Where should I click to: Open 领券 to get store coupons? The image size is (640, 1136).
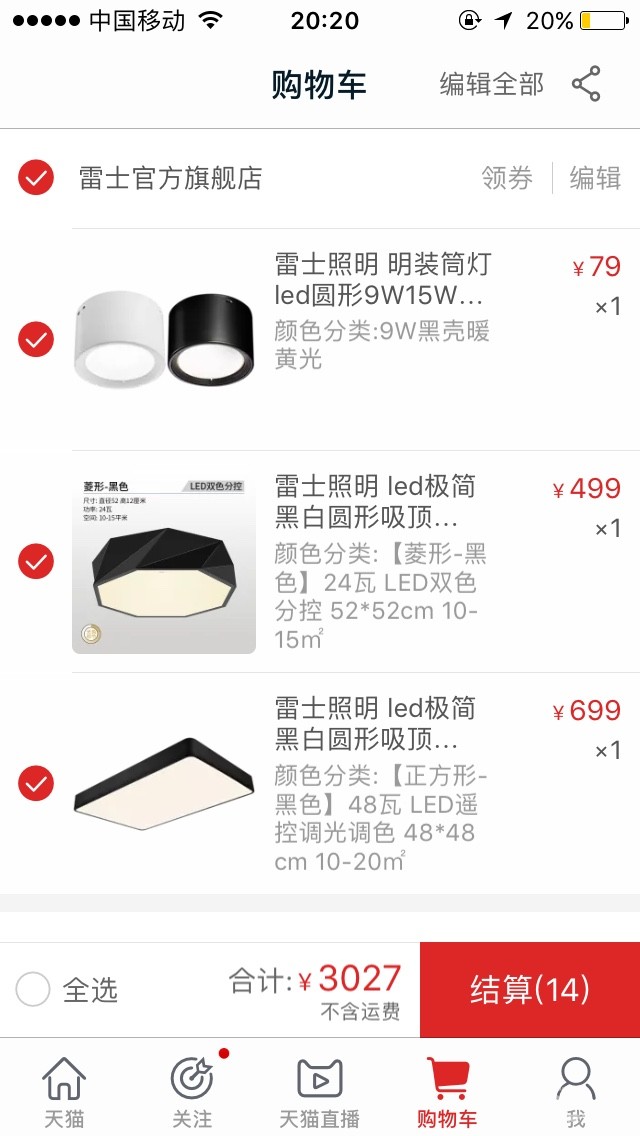507,178
